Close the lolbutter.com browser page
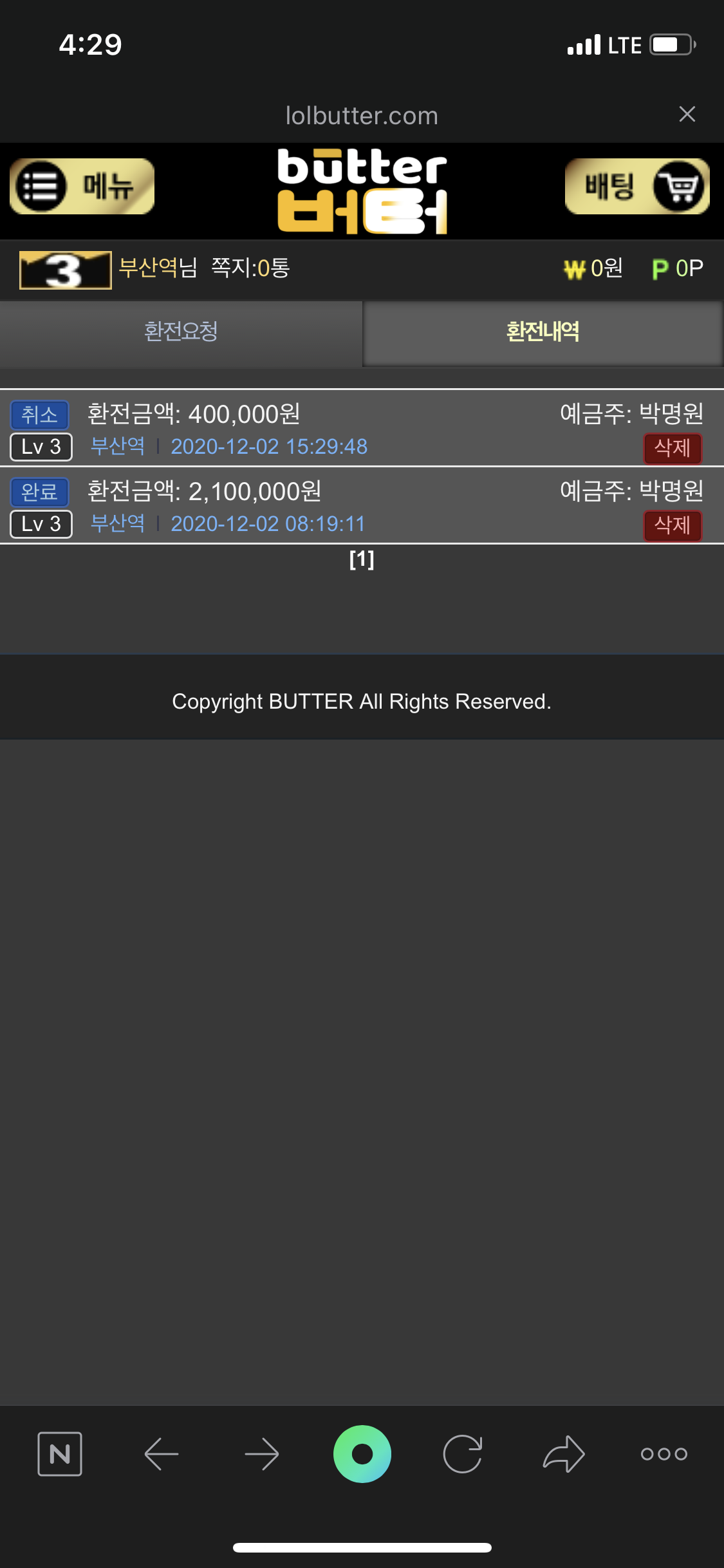The image size is (724, 1568). pyautogui.click(x=687, y=115)
